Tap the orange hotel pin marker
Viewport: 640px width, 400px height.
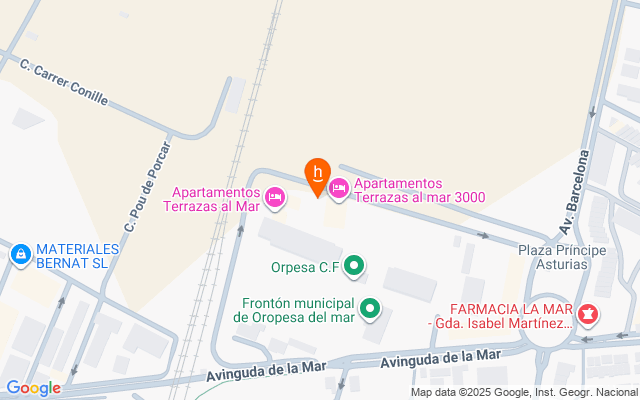pos(318,174)
